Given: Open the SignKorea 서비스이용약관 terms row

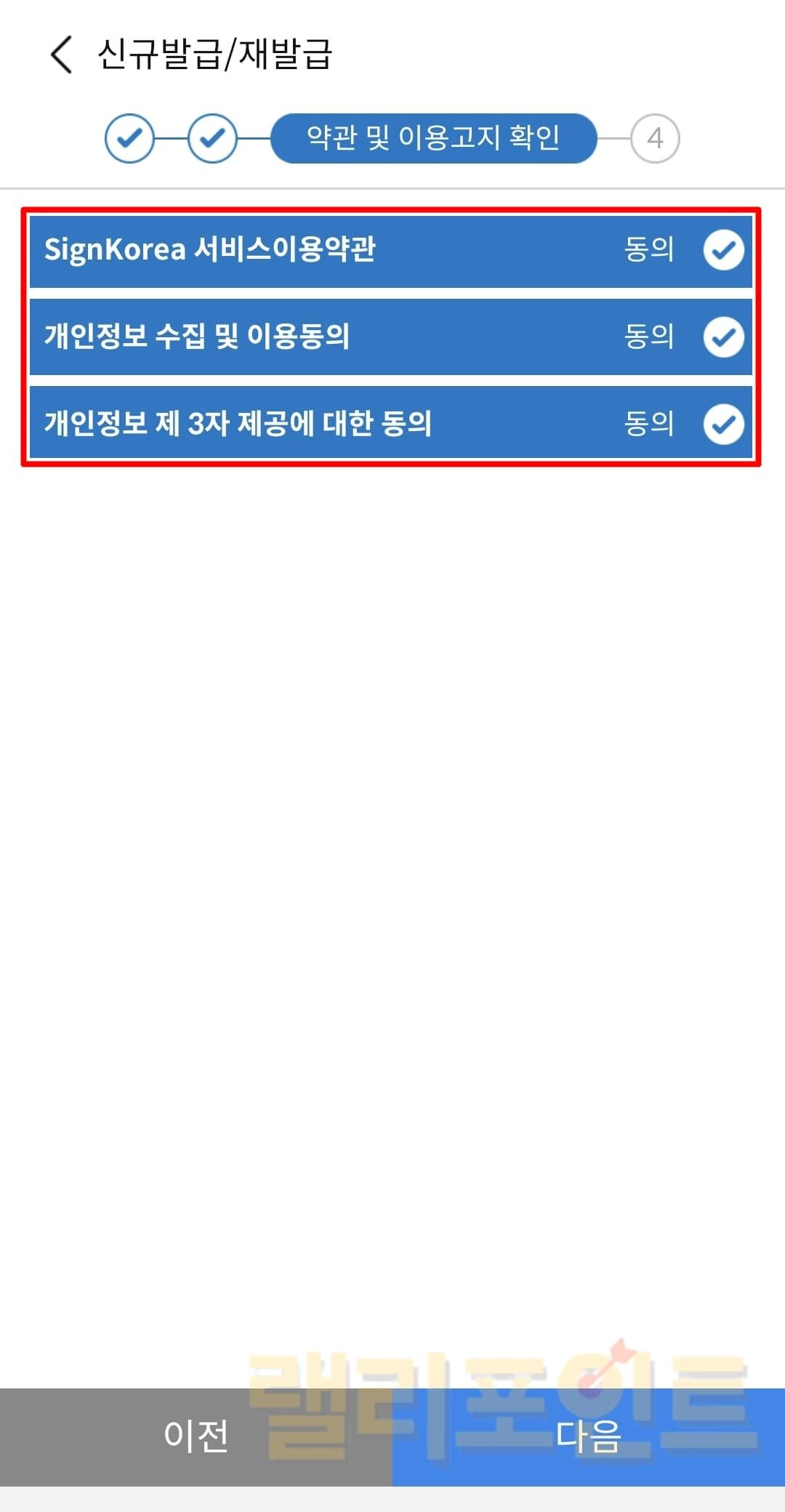Looking at the screenshot, I should tap(211, 249).
